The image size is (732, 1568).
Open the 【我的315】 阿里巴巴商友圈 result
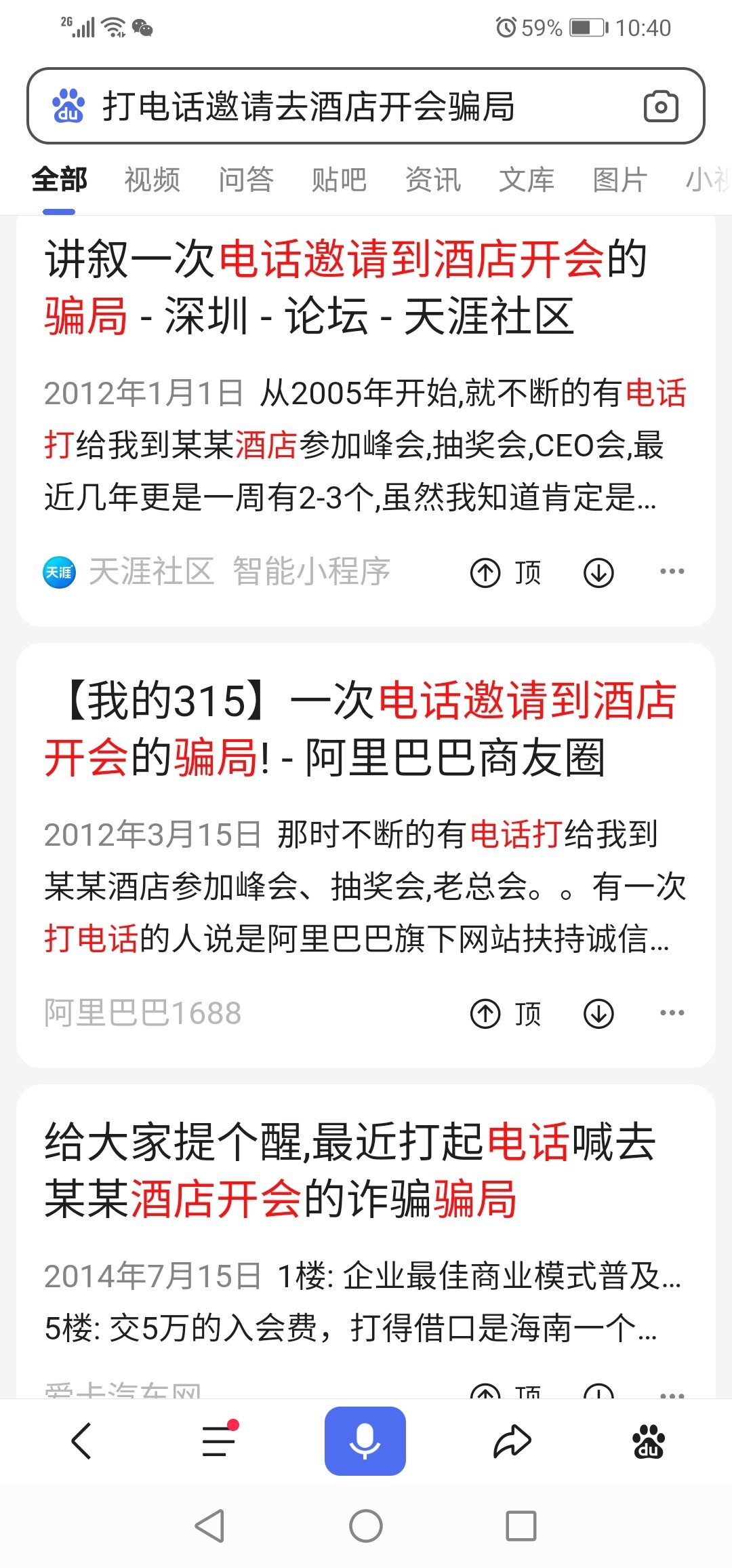click(x=359, y=729)
